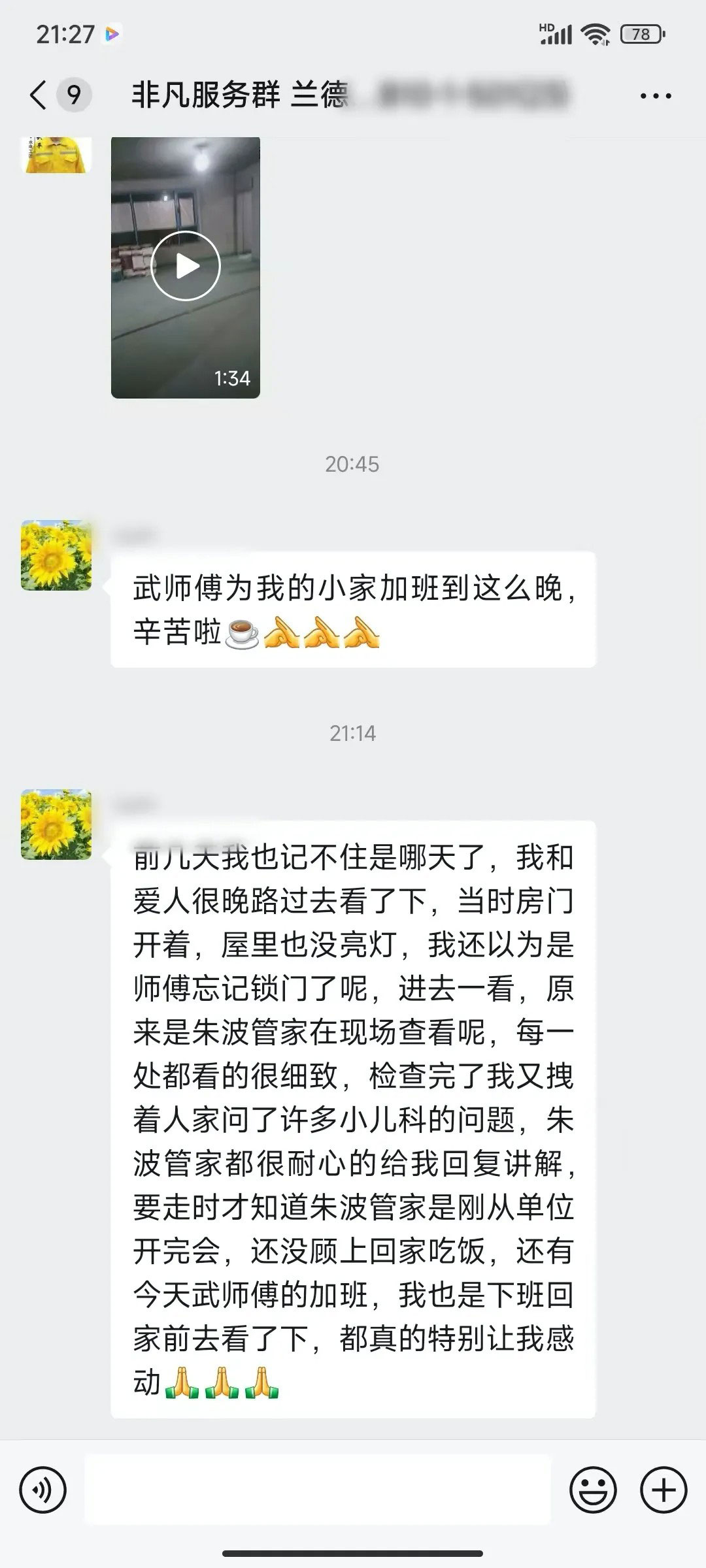The width and height of the screenshot is (706, 1568).
Task: Switch to voice message input
Action: click(x=43, y=1490)
